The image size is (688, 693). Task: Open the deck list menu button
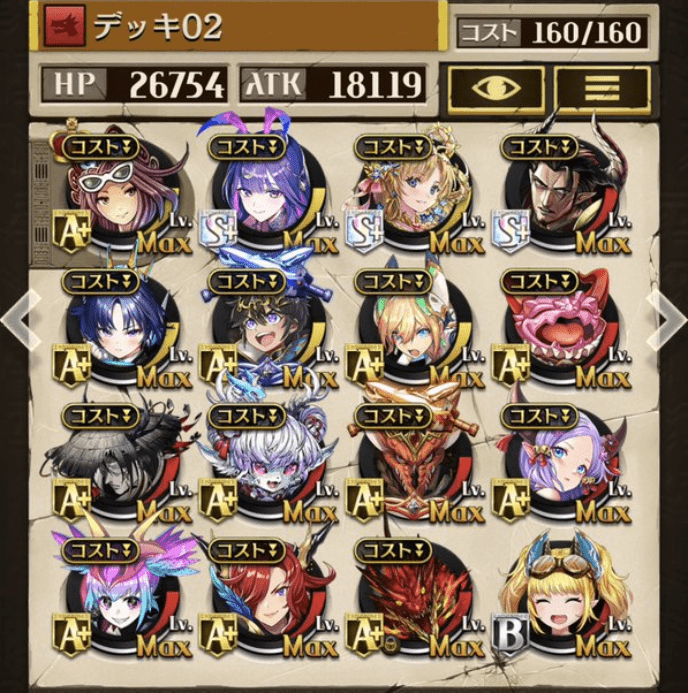click(603, 90)
